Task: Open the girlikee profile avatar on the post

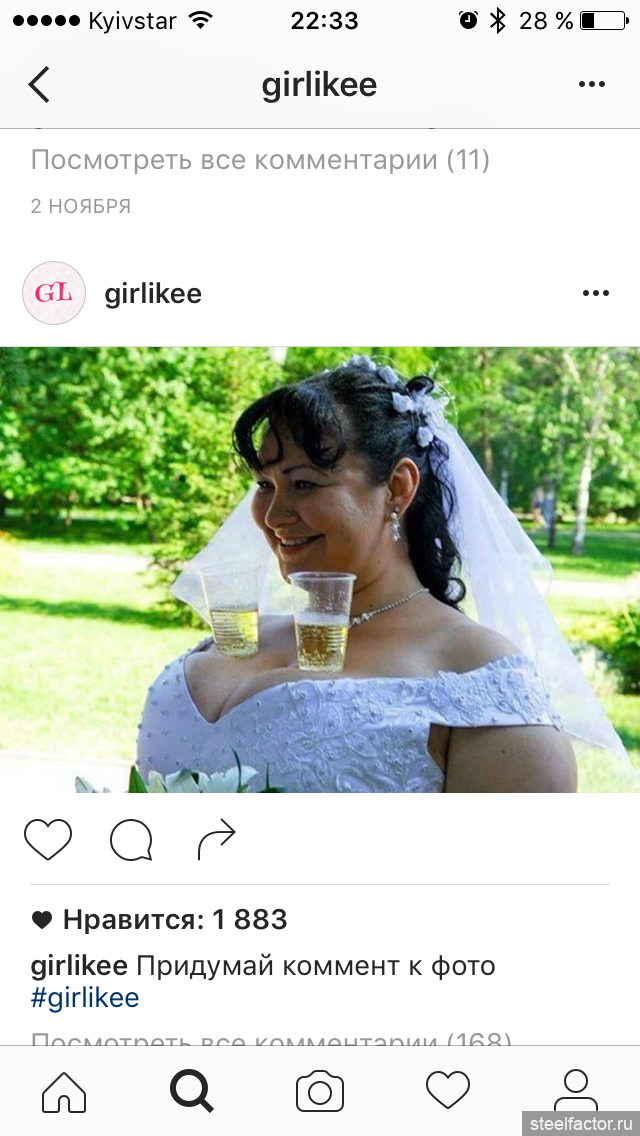Action: click(54, 293)
